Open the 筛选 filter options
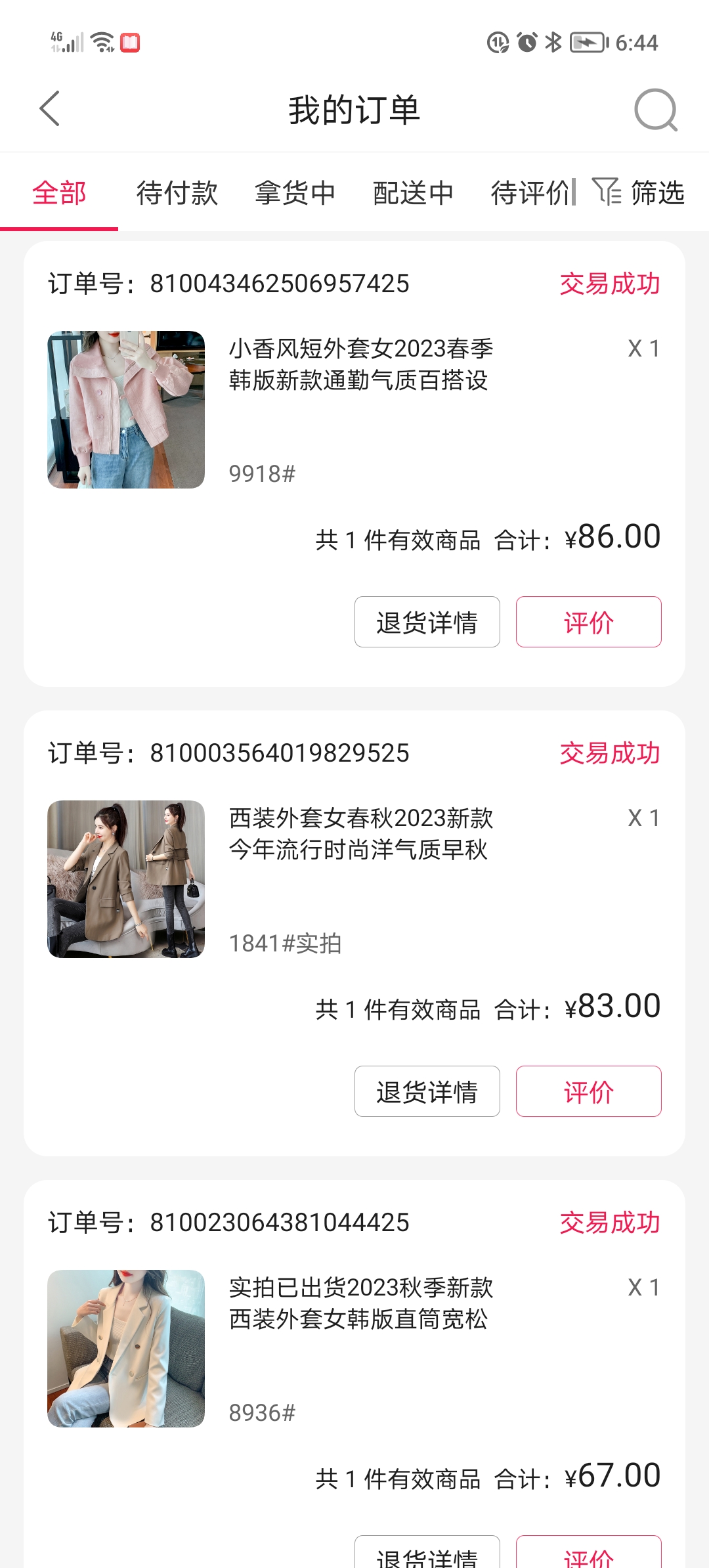This screenshot has width=709, height=1568. point(639,192)
